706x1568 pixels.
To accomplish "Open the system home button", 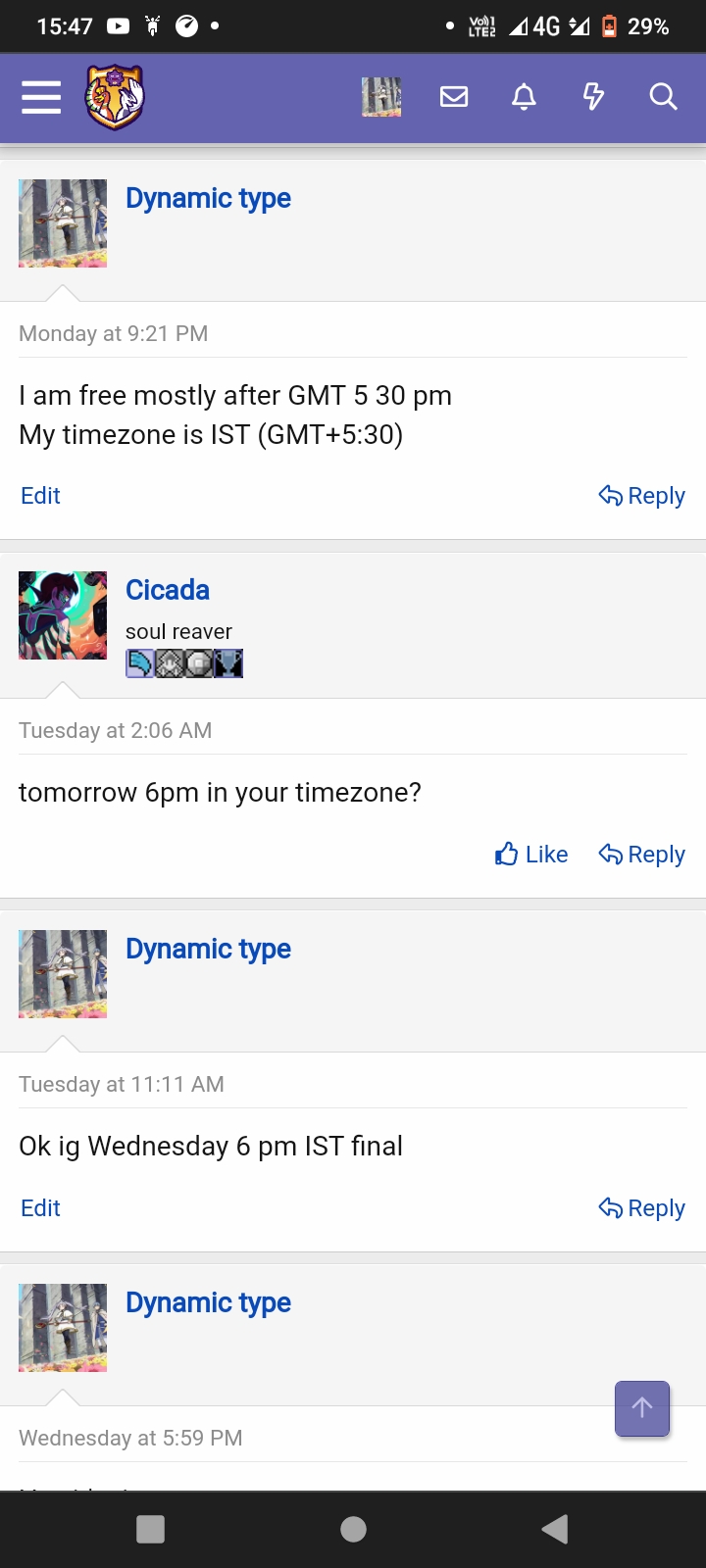I will (353, 1529).
